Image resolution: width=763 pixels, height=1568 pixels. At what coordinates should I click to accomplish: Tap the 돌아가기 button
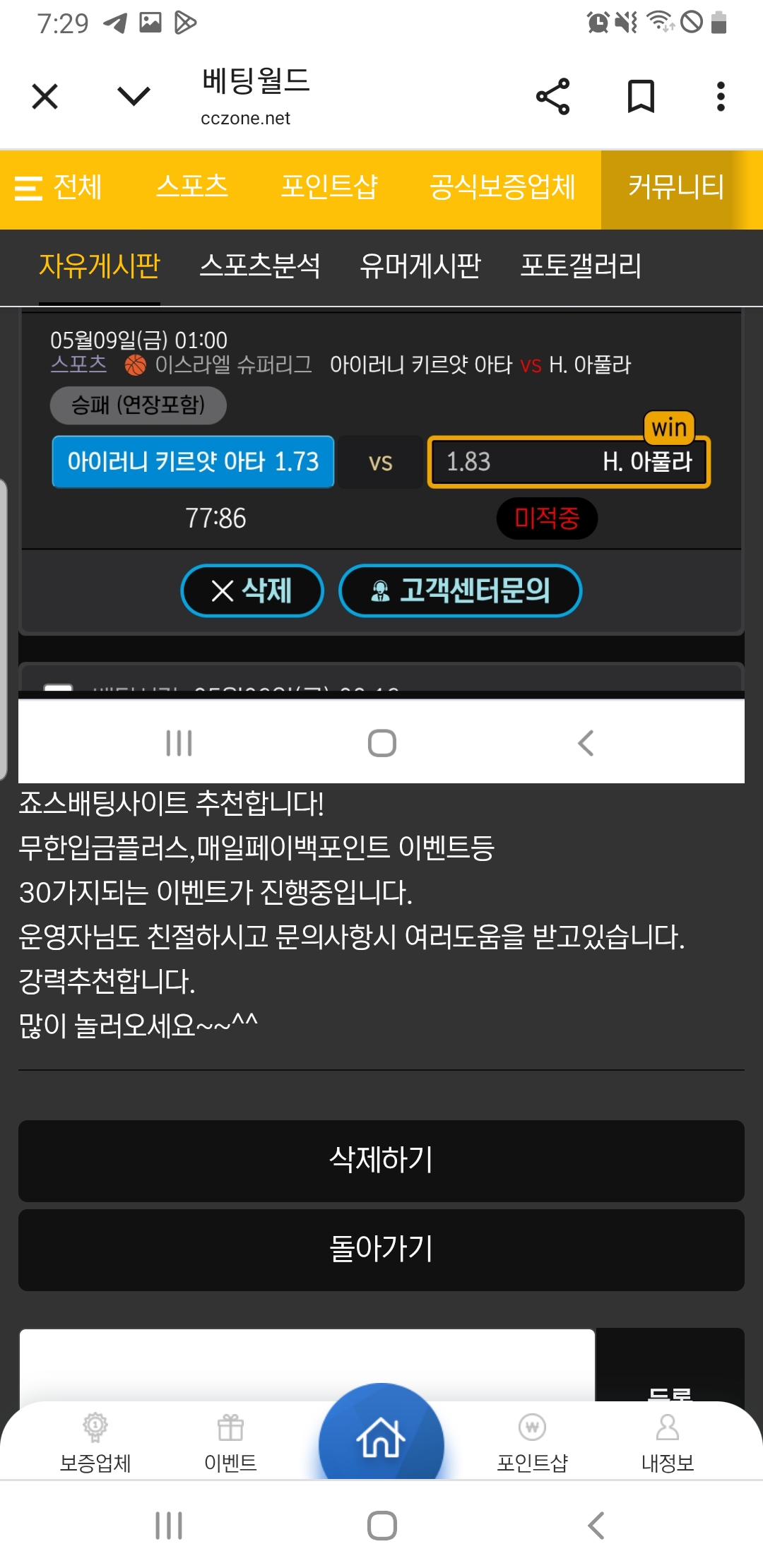(381, 1249)
